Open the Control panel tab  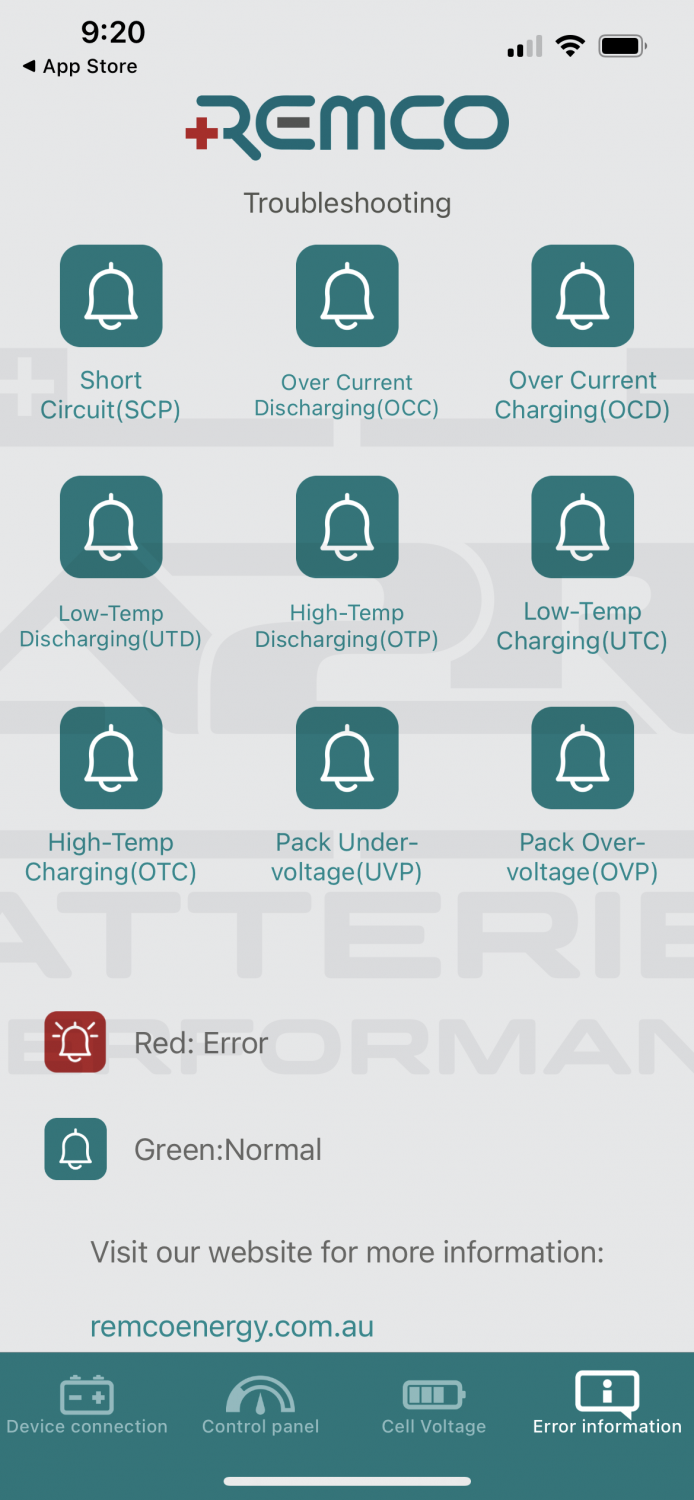point(260,1405)
